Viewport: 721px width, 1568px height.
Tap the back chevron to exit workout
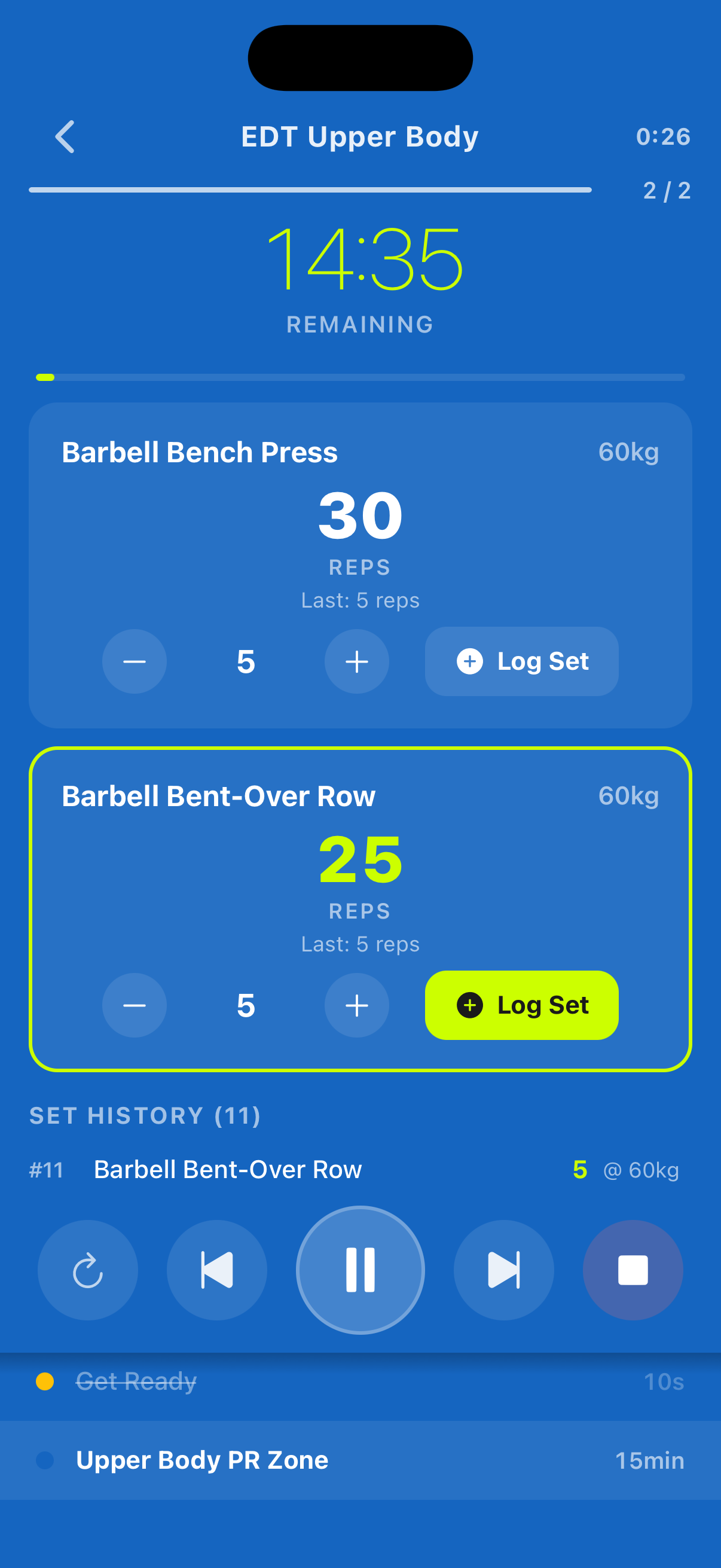[x=65, y=136]
